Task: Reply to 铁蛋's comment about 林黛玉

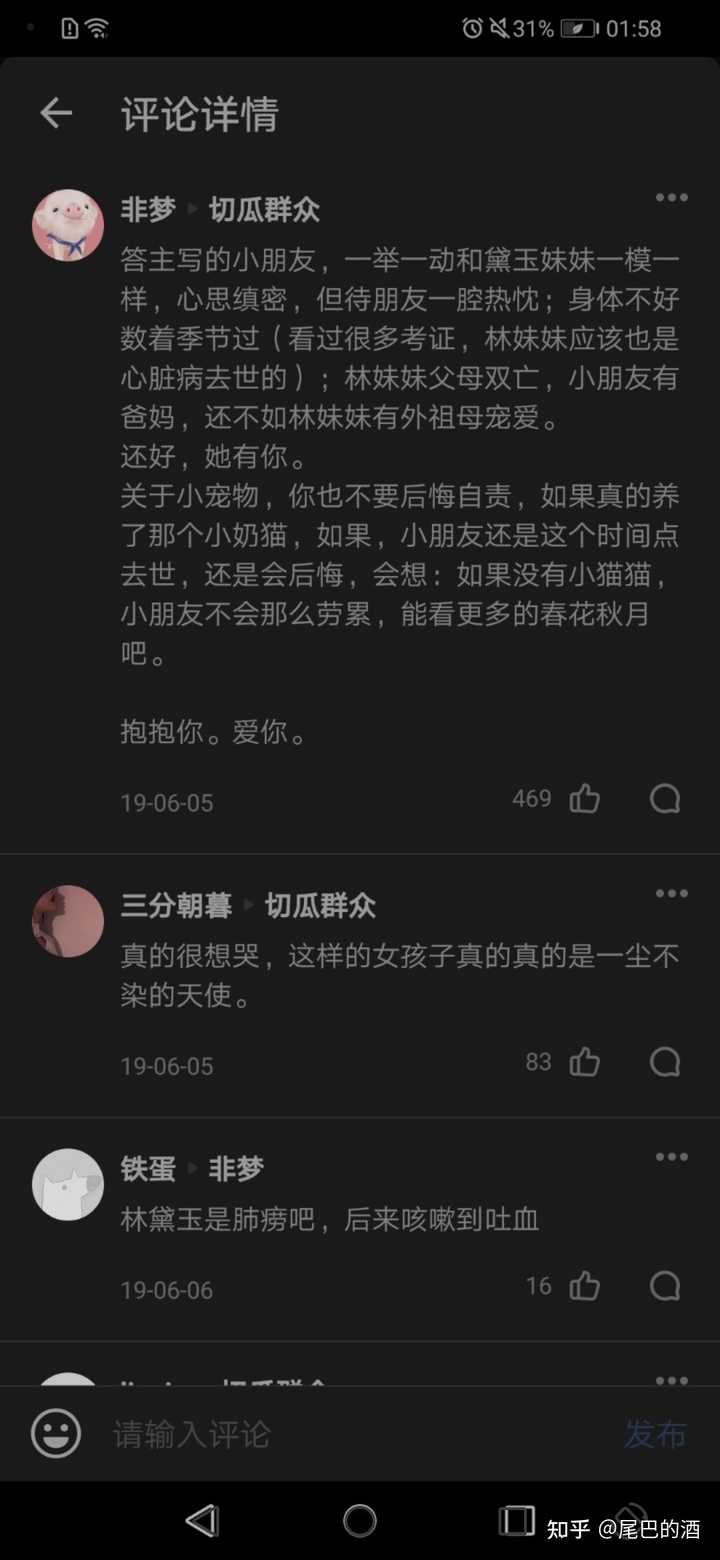Action: 665,1286
